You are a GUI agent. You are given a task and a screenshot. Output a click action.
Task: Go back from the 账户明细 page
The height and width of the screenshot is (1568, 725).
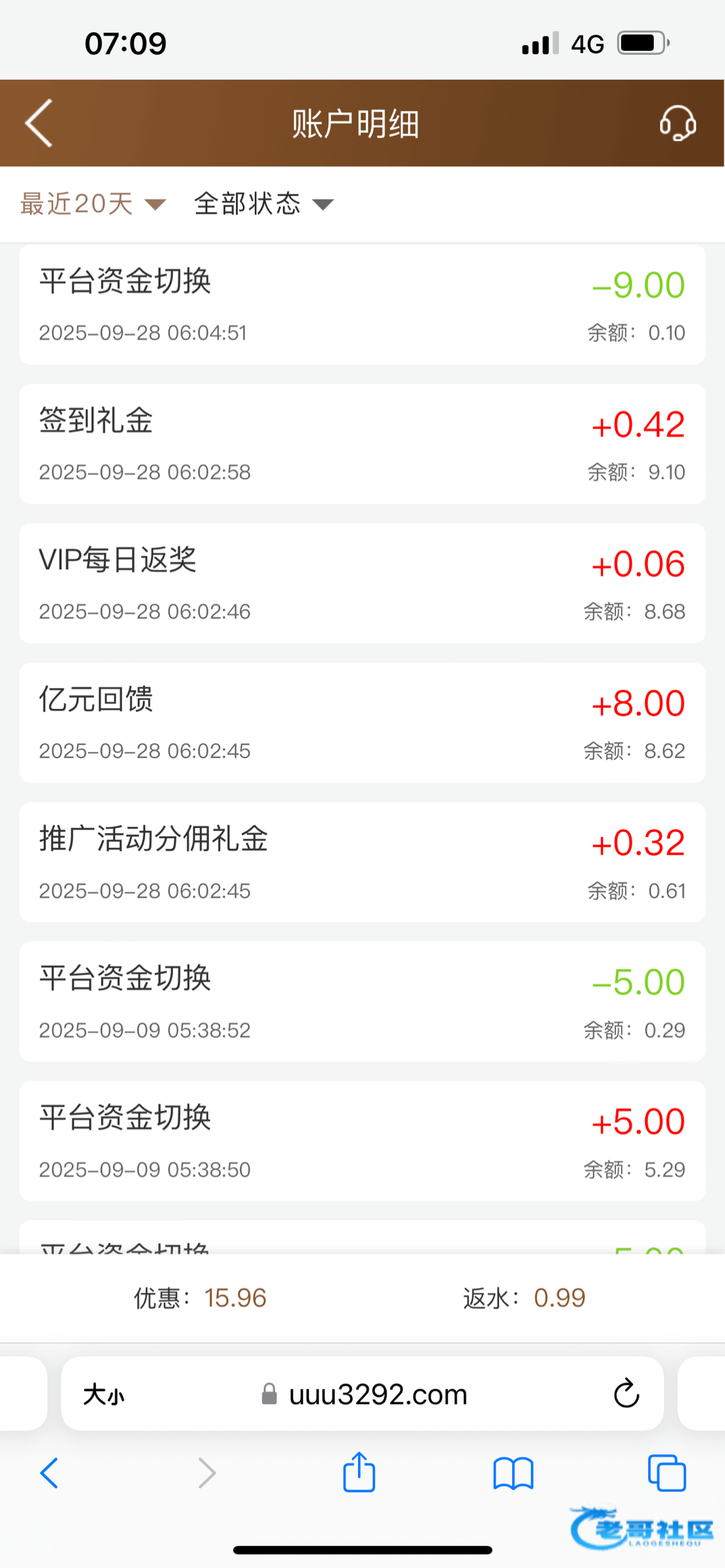pyautogui.click(x=39, y=123)
